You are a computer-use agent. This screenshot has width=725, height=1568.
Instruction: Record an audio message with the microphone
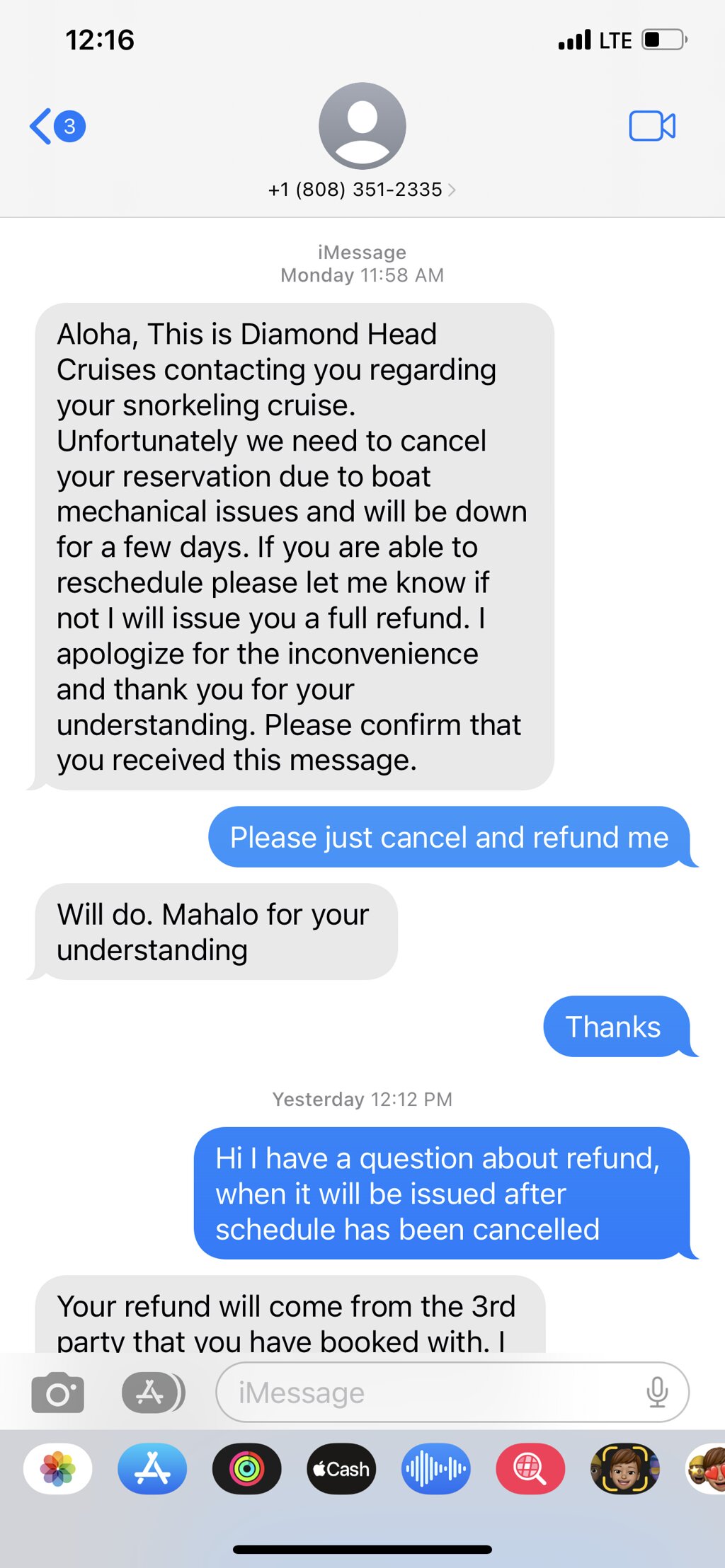coord(657,1393)
